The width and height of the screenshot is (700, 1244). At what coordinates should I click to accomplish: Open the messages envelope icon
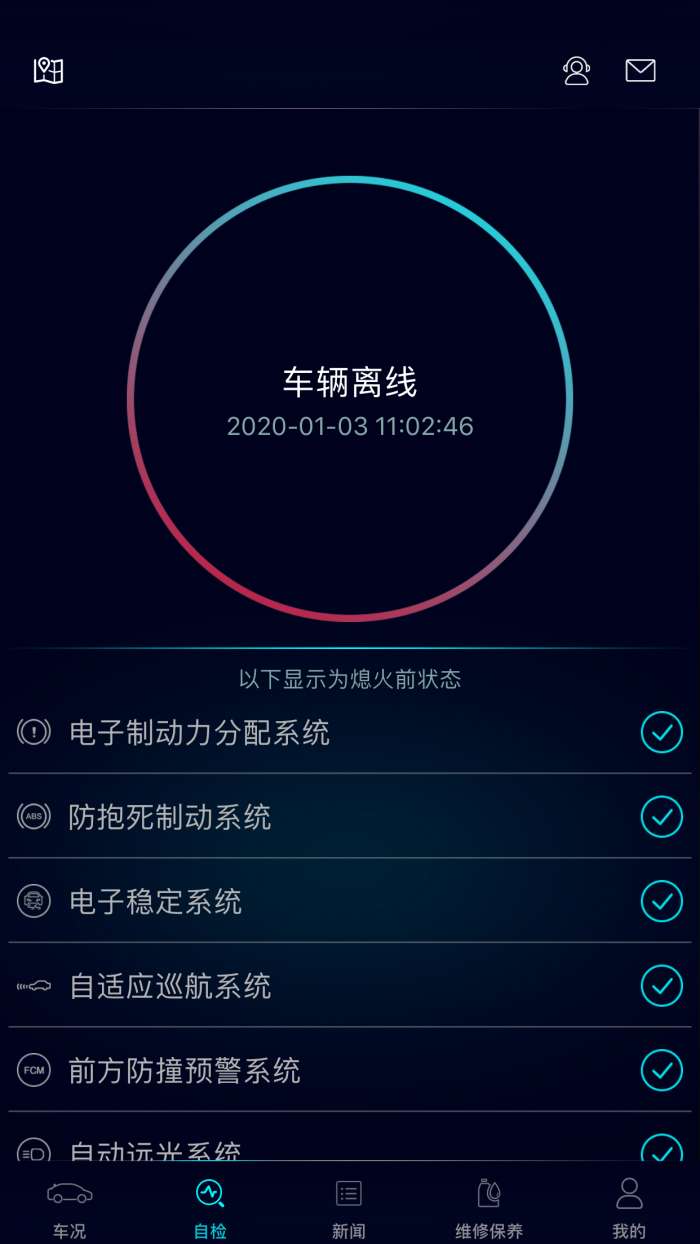pyautogui.click(x=640, y=70)
